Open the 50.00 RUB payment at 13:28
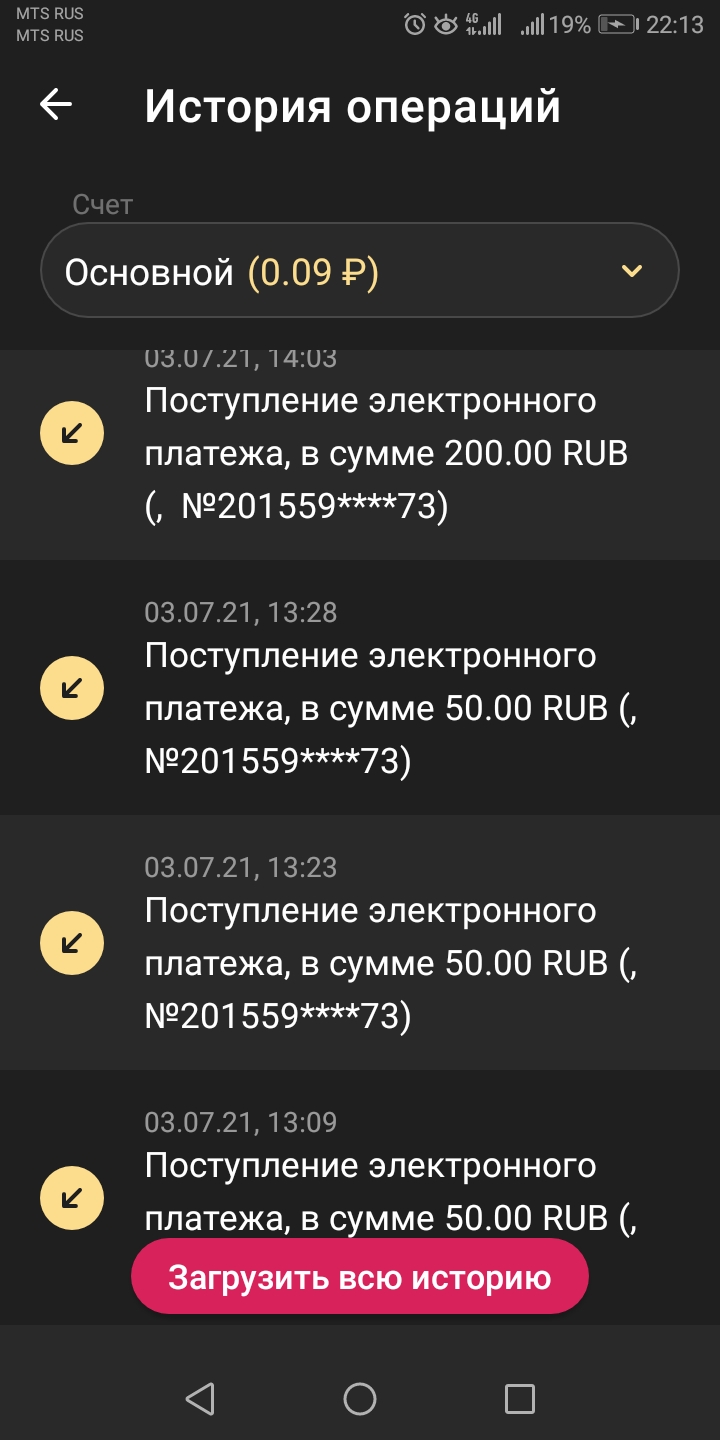This screenshot has width=720, height=1440. click(x=385, y=689)
